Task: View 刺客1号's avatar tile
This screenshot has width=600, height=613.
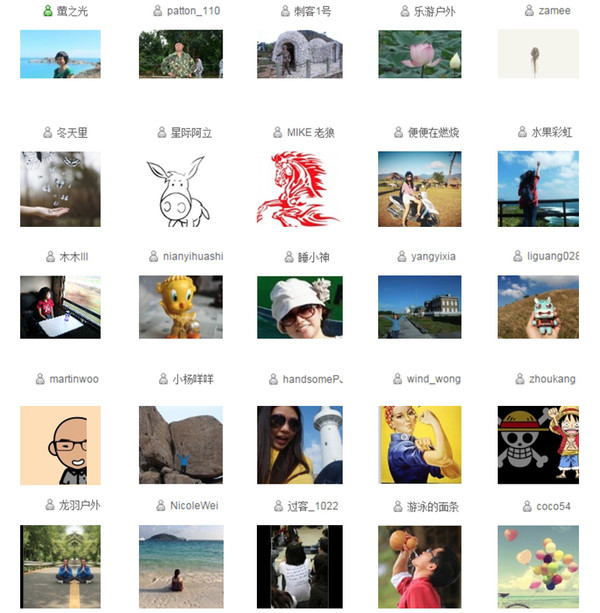Action: coord(299,54)
